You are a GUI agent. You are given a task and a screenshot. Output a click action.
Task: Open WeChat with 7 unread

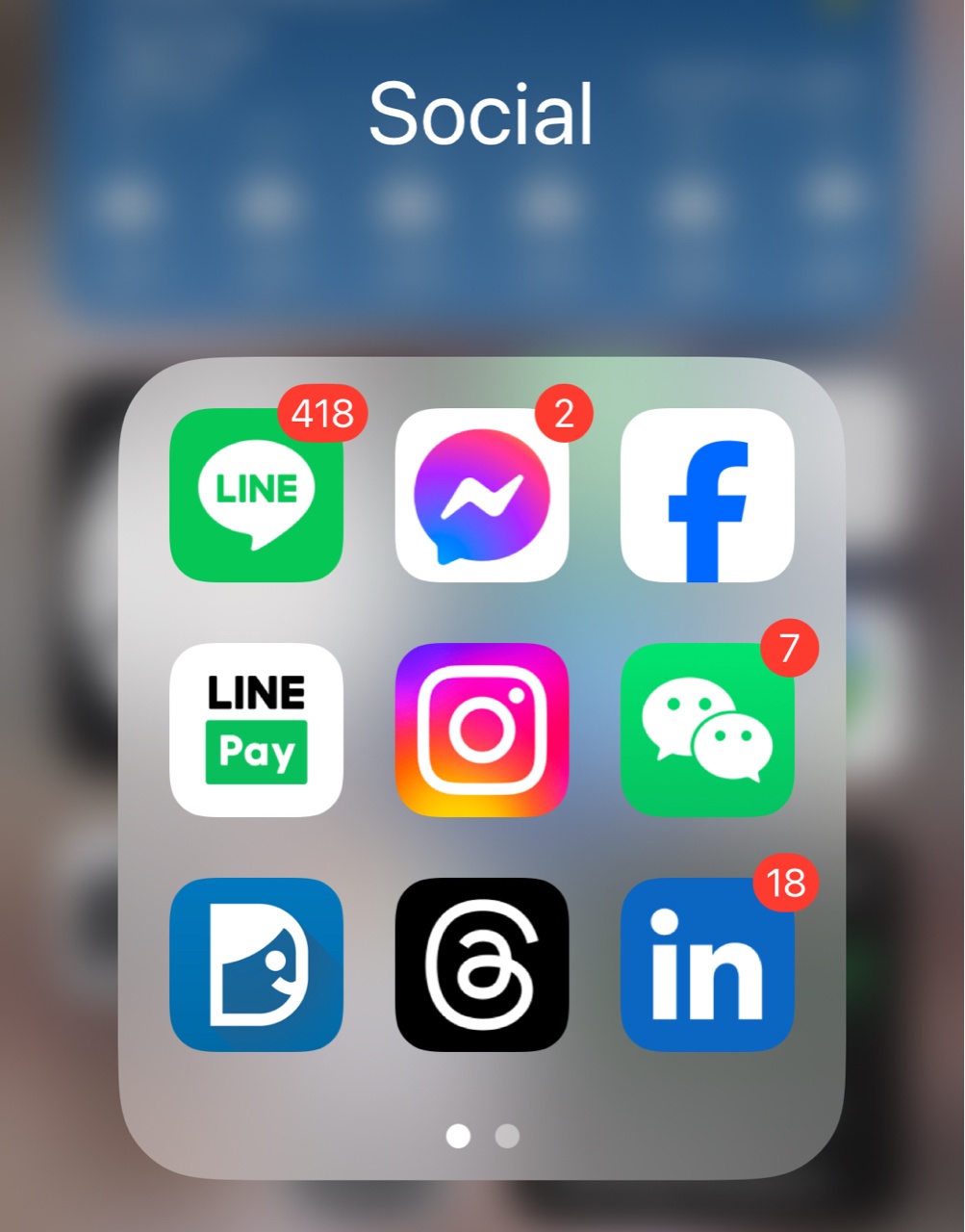707,730
